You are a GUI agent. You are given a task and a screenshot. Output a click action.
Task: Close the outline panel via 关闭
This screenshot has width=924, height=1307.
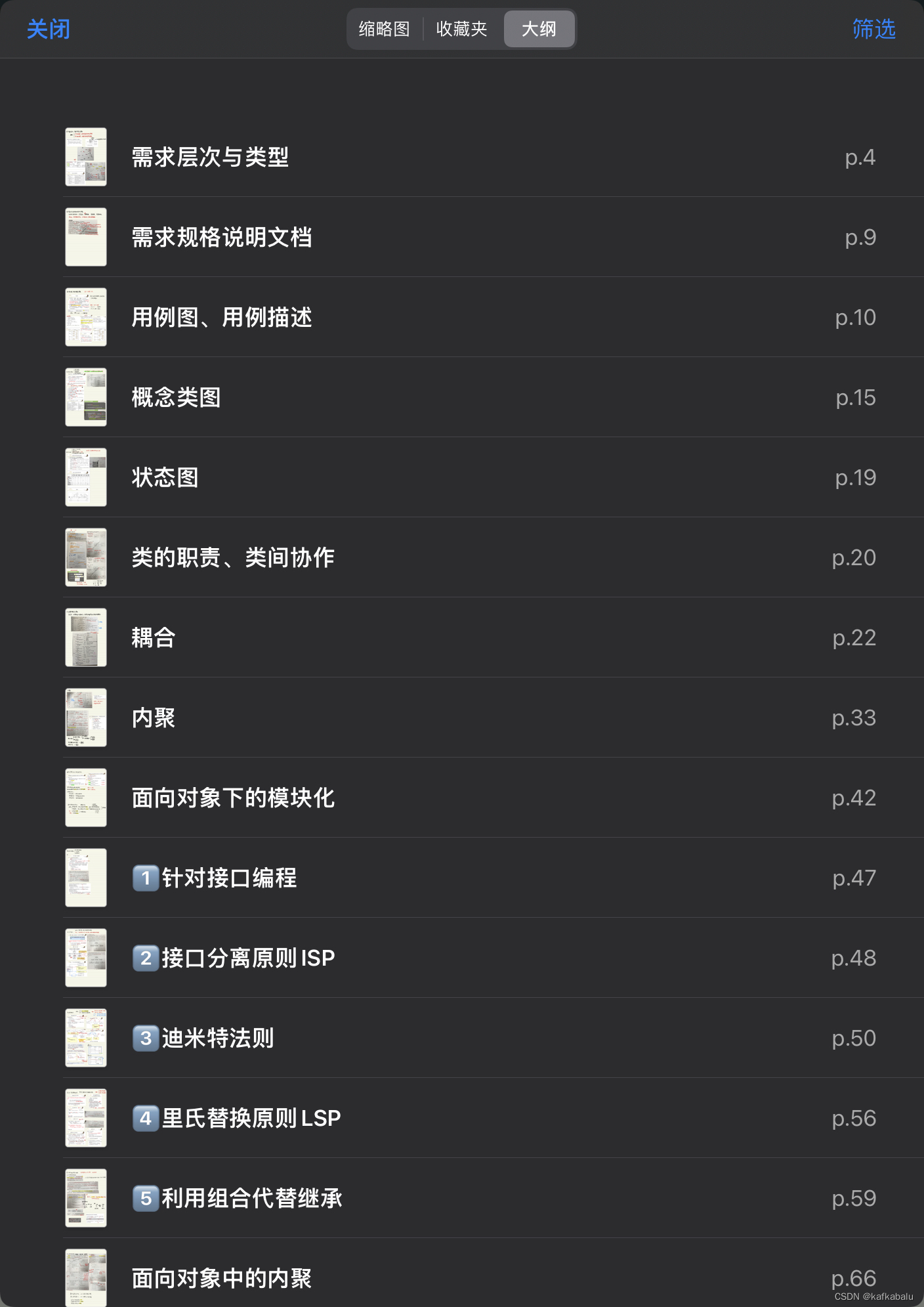click(x=48, y=29)
